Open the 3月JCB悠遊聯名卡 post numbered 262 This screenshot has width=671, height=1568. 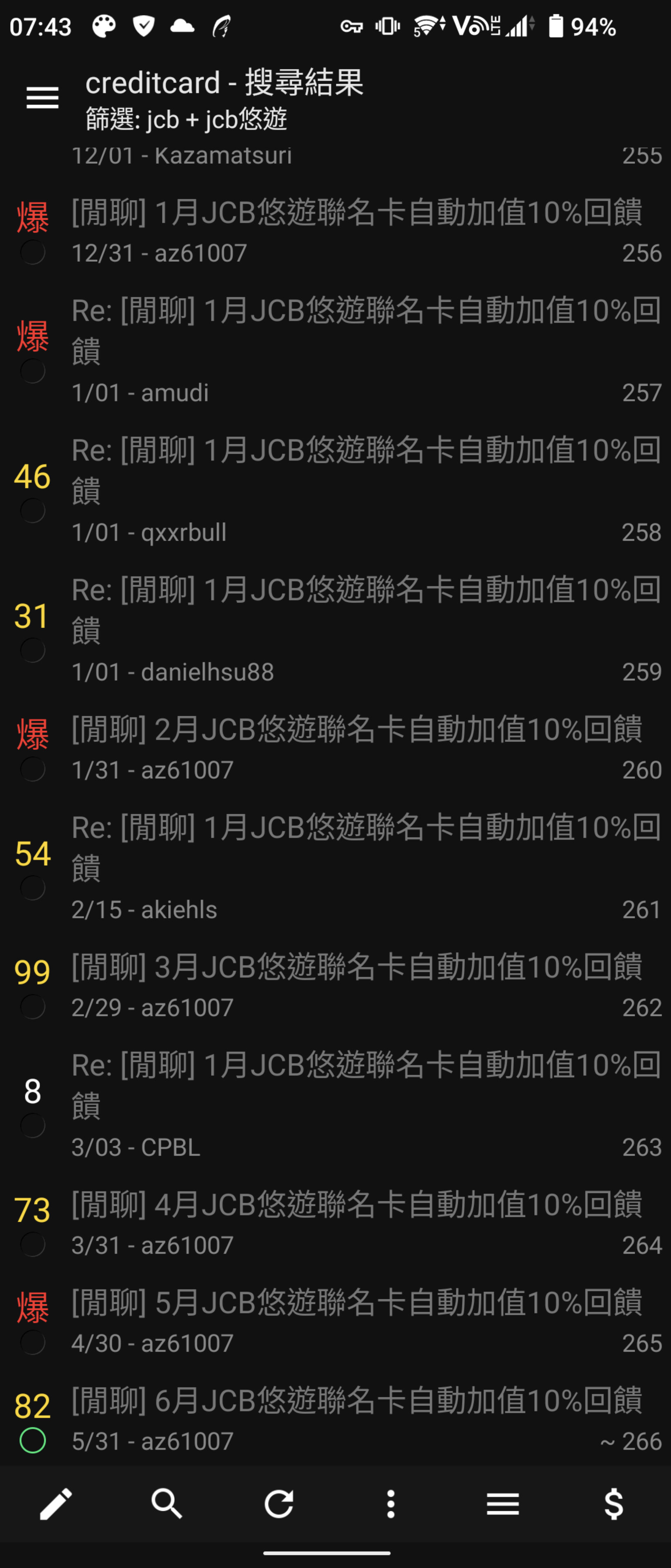point(356,986)
